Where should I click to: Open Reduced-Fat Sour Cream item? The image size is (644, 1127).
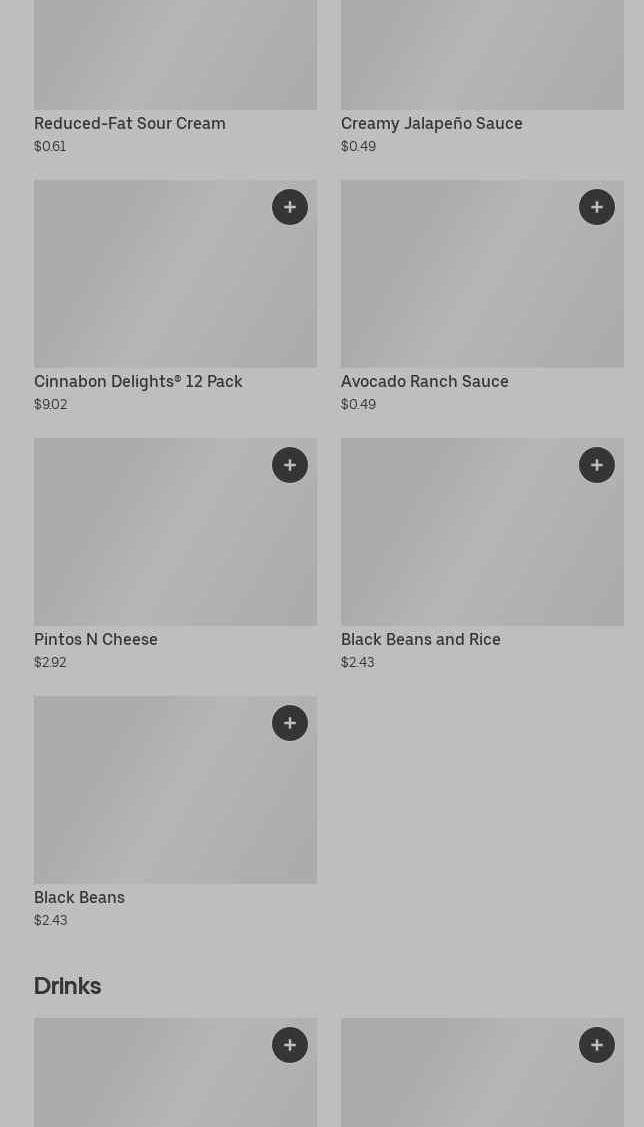(x=175, y=60)
